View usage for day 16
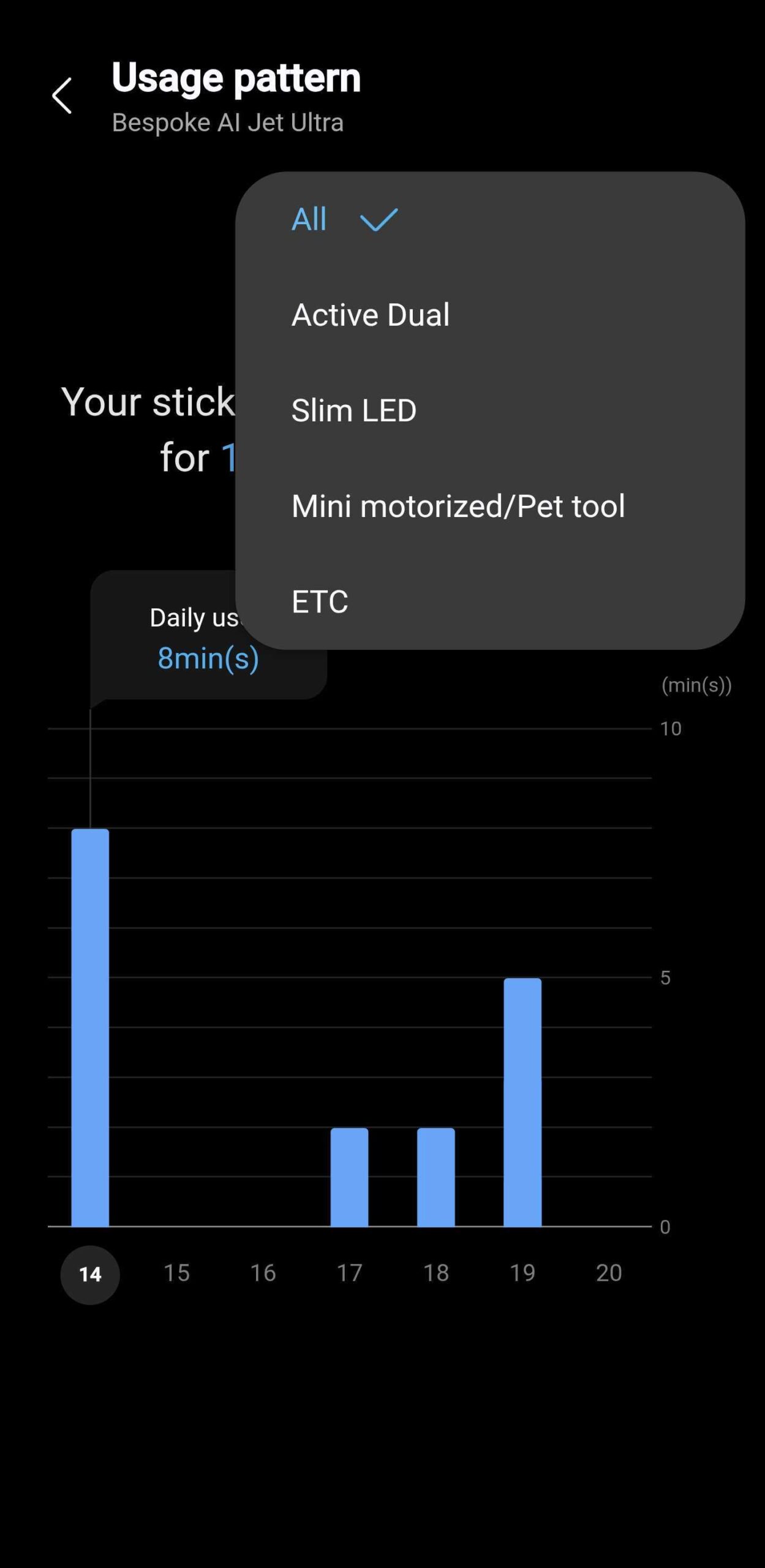This screenshot has width=765, height=1568. (x=263, y=1273)
